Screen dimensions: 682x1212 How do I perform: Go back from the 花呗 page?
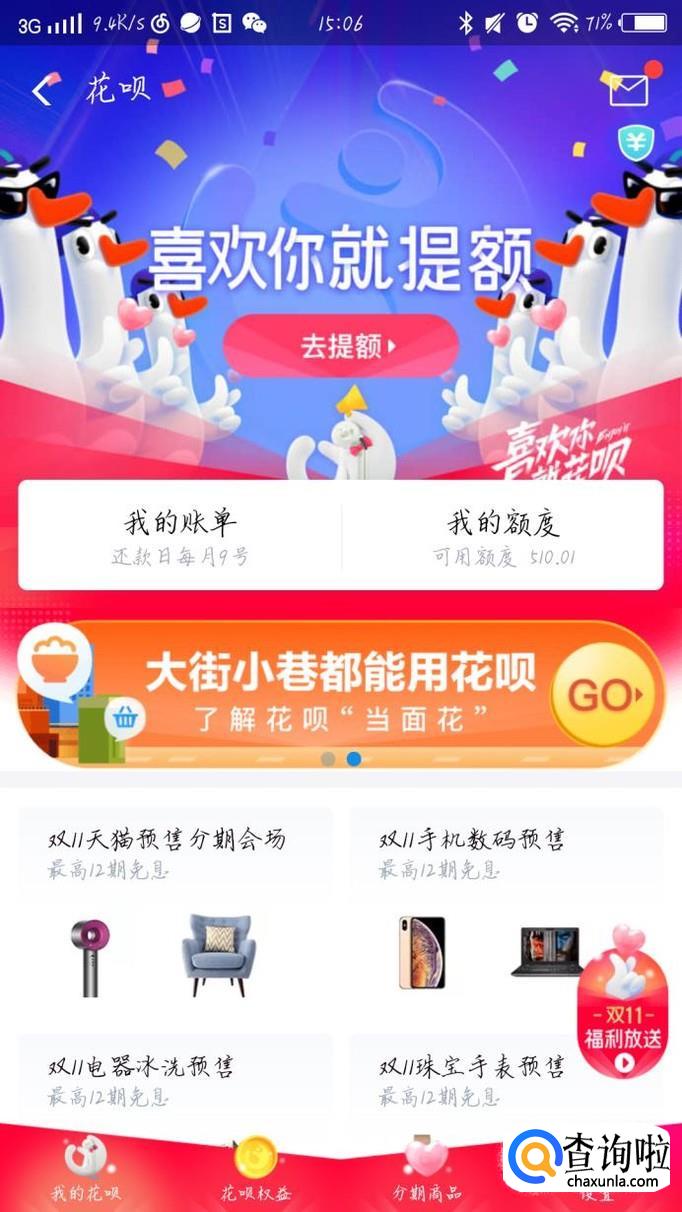tap(41, 91)
